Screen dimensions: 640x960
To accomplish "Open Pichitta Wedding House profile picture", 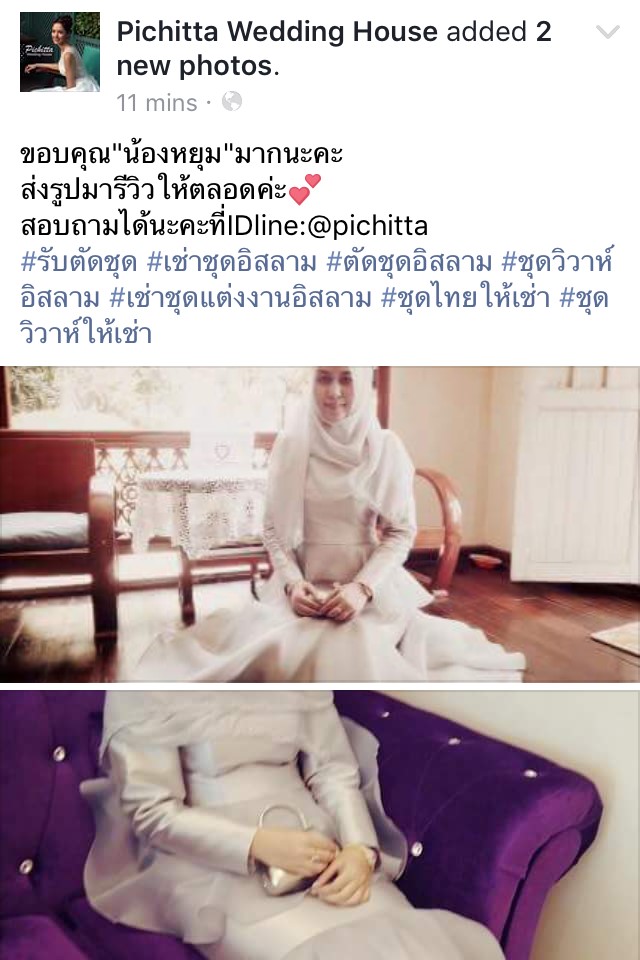I will coord(60,52).
